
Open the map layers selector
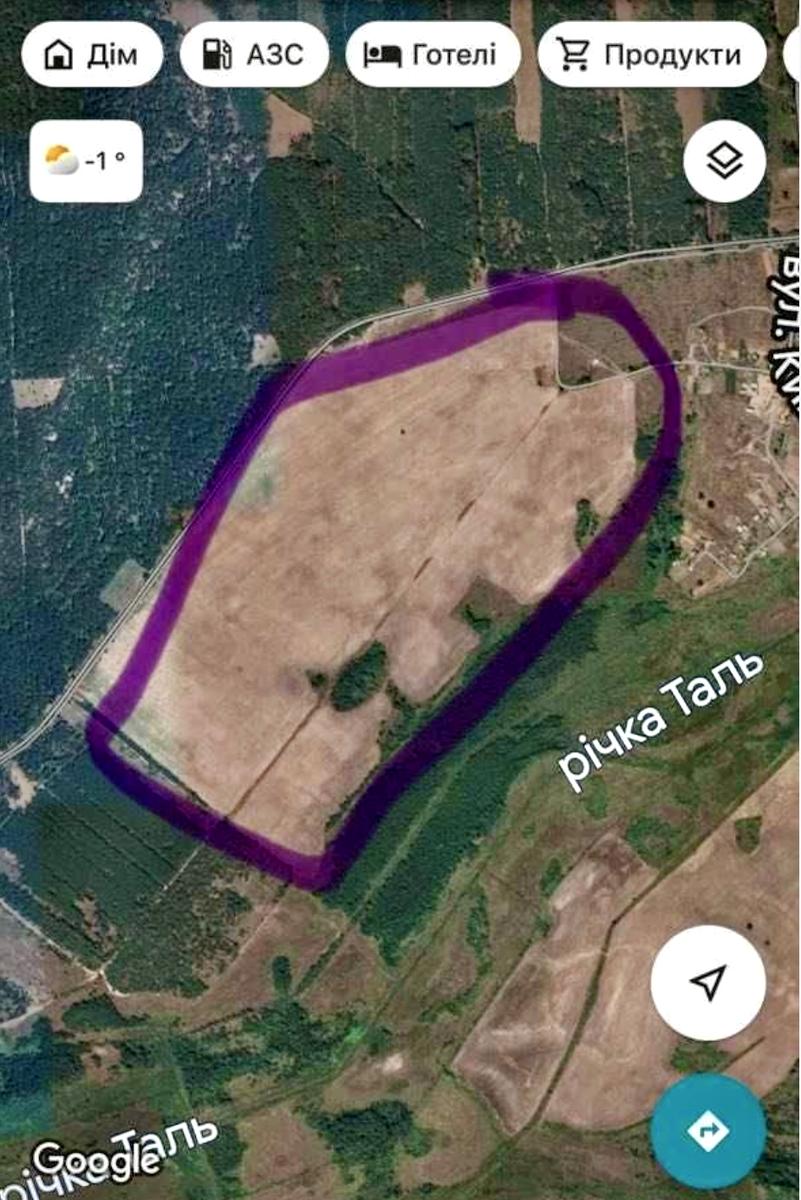[x=724, y=161]
